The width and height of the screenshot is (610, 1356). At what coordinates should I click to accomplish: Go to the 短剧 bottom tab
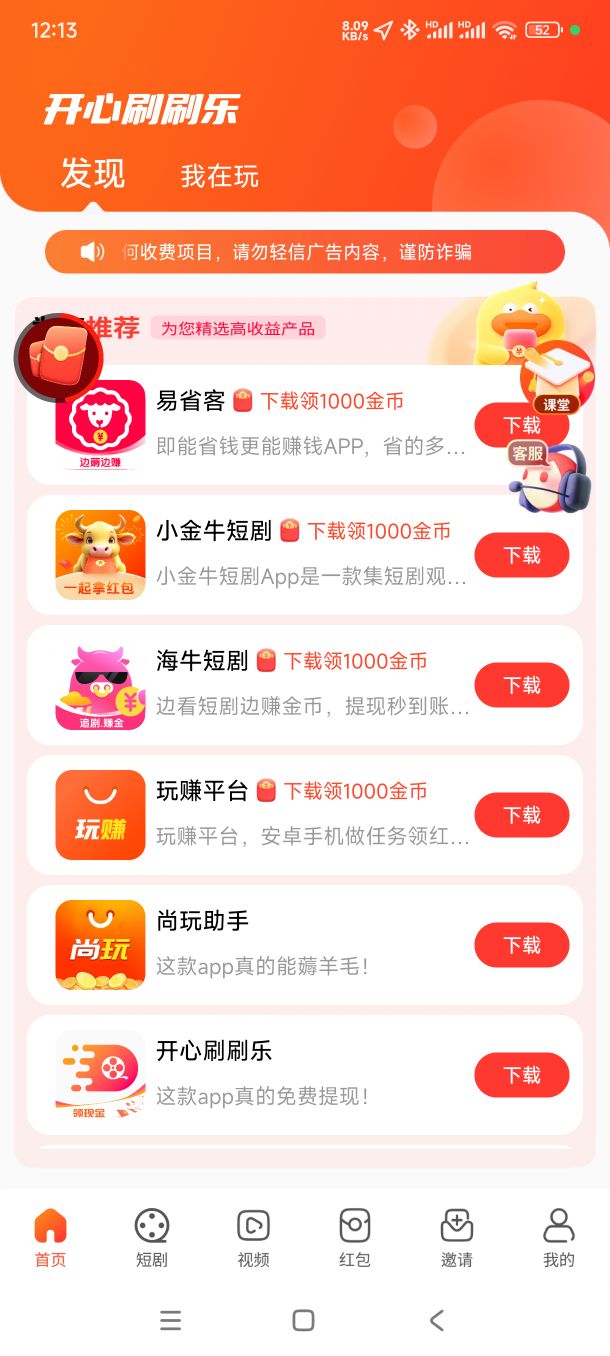click(152, 1237)
